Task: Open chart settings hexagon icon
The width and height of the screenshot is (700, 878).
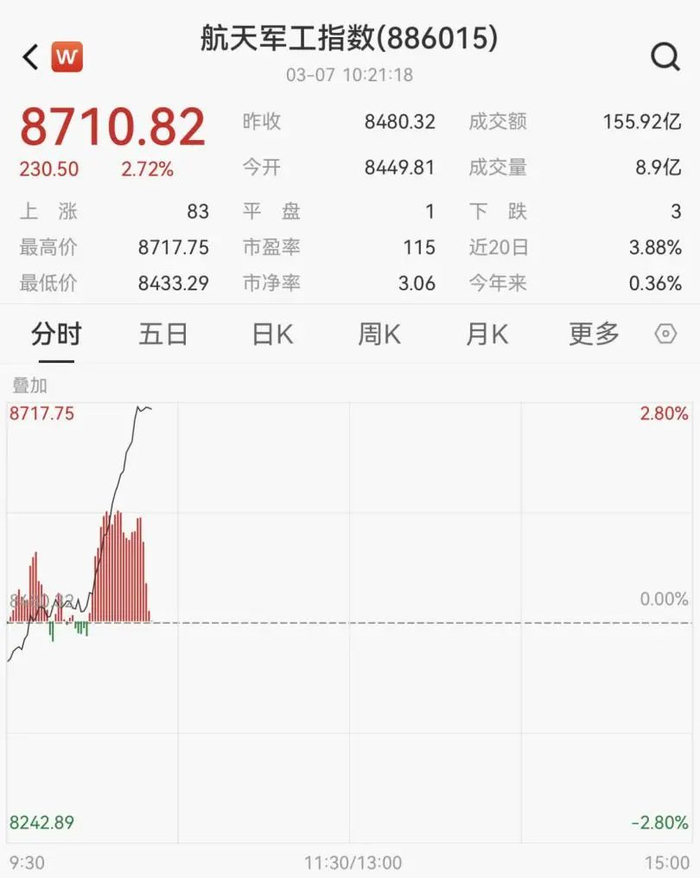Action: [x=665, y=334]
